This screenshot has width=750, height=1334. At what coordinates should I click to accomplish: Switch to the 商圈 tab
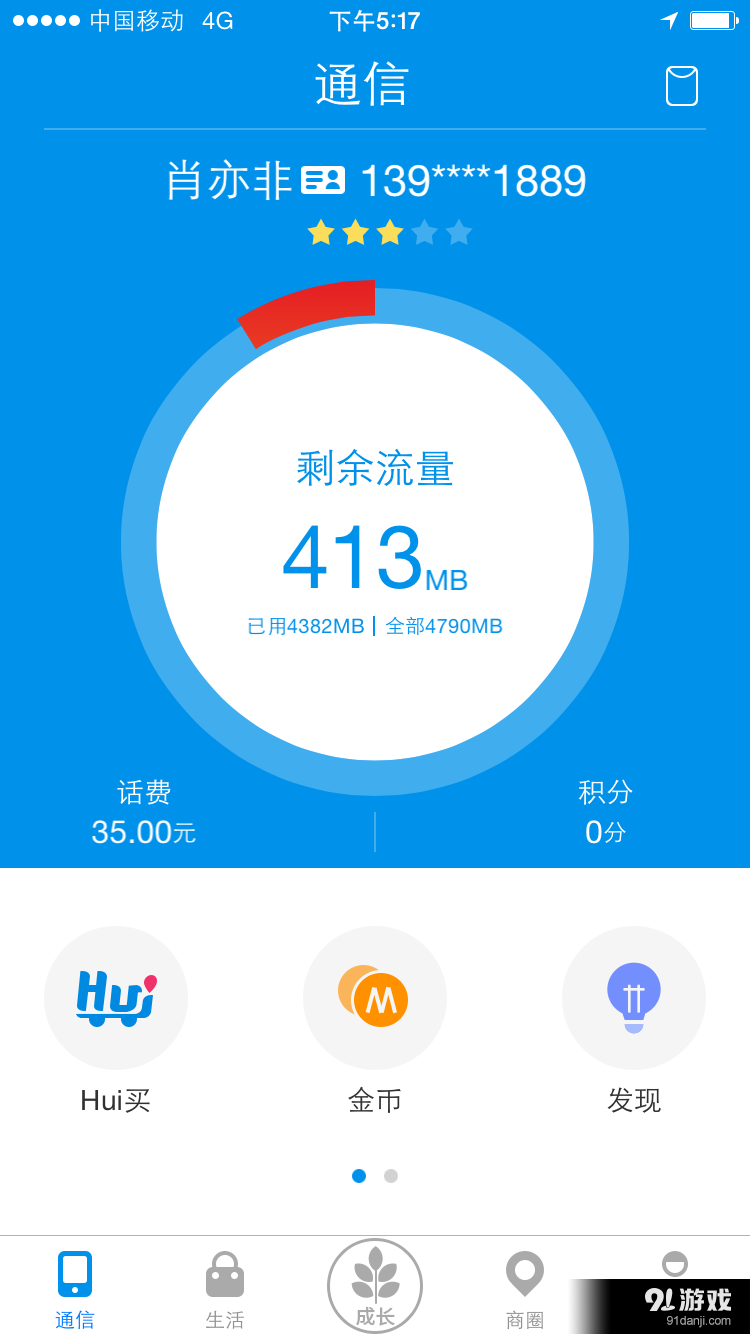pyautogui.click(x=524, y=1290)
